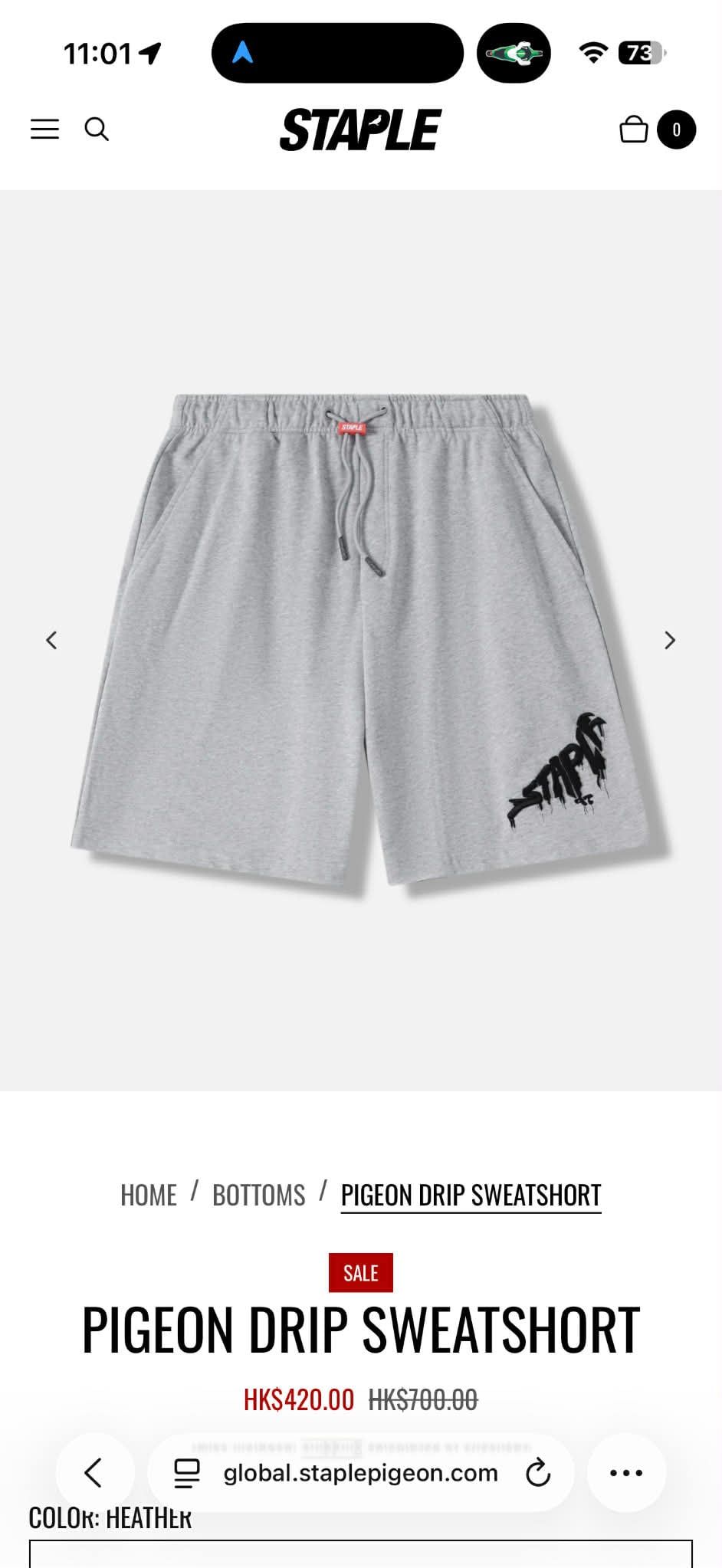Open the browser's three-dot menu
The height and width of the screenshot is (1568, 722).
pos(626,1472)
